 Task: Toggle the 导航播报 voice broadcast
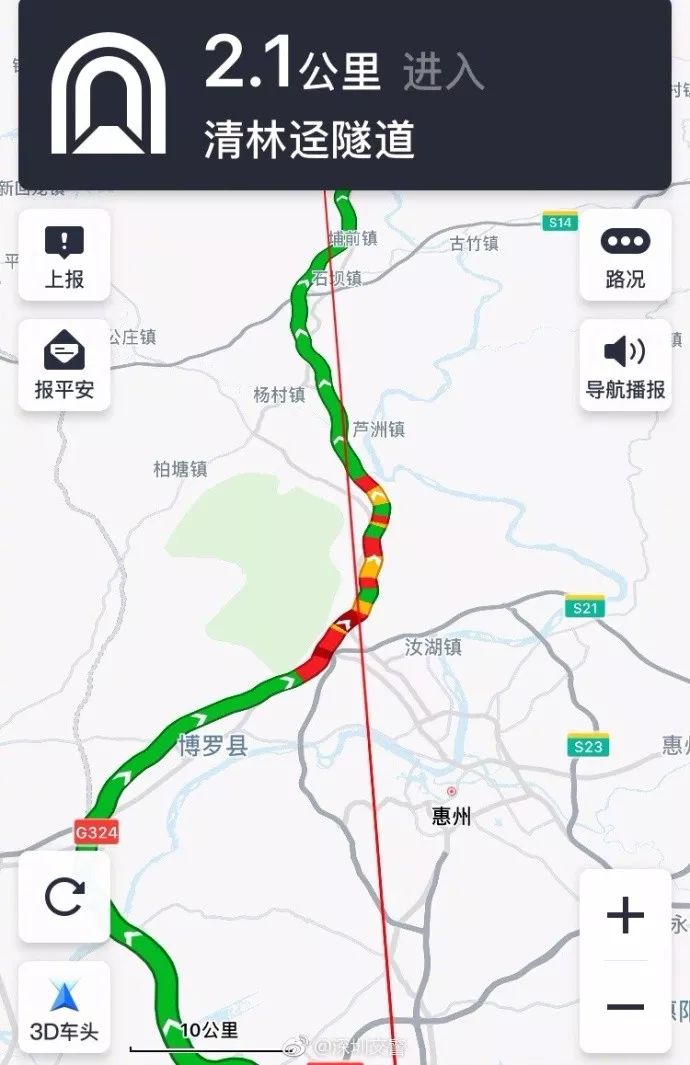(625, 365)
